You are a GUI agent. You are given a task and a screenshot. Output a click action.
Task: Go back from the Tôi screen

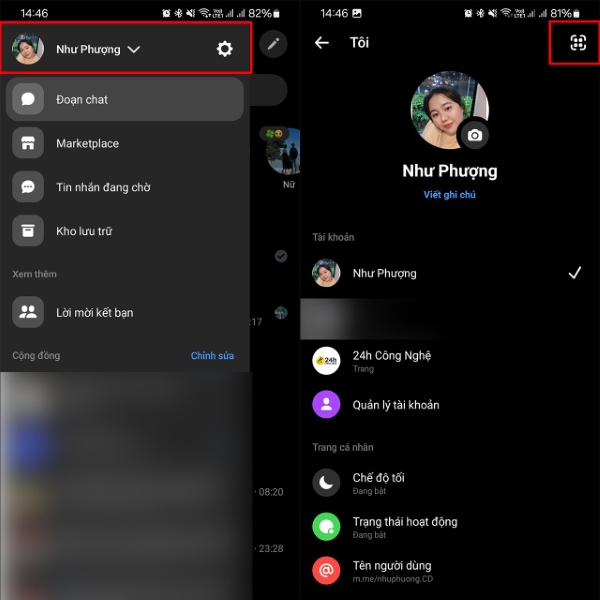tap(321, 43)
